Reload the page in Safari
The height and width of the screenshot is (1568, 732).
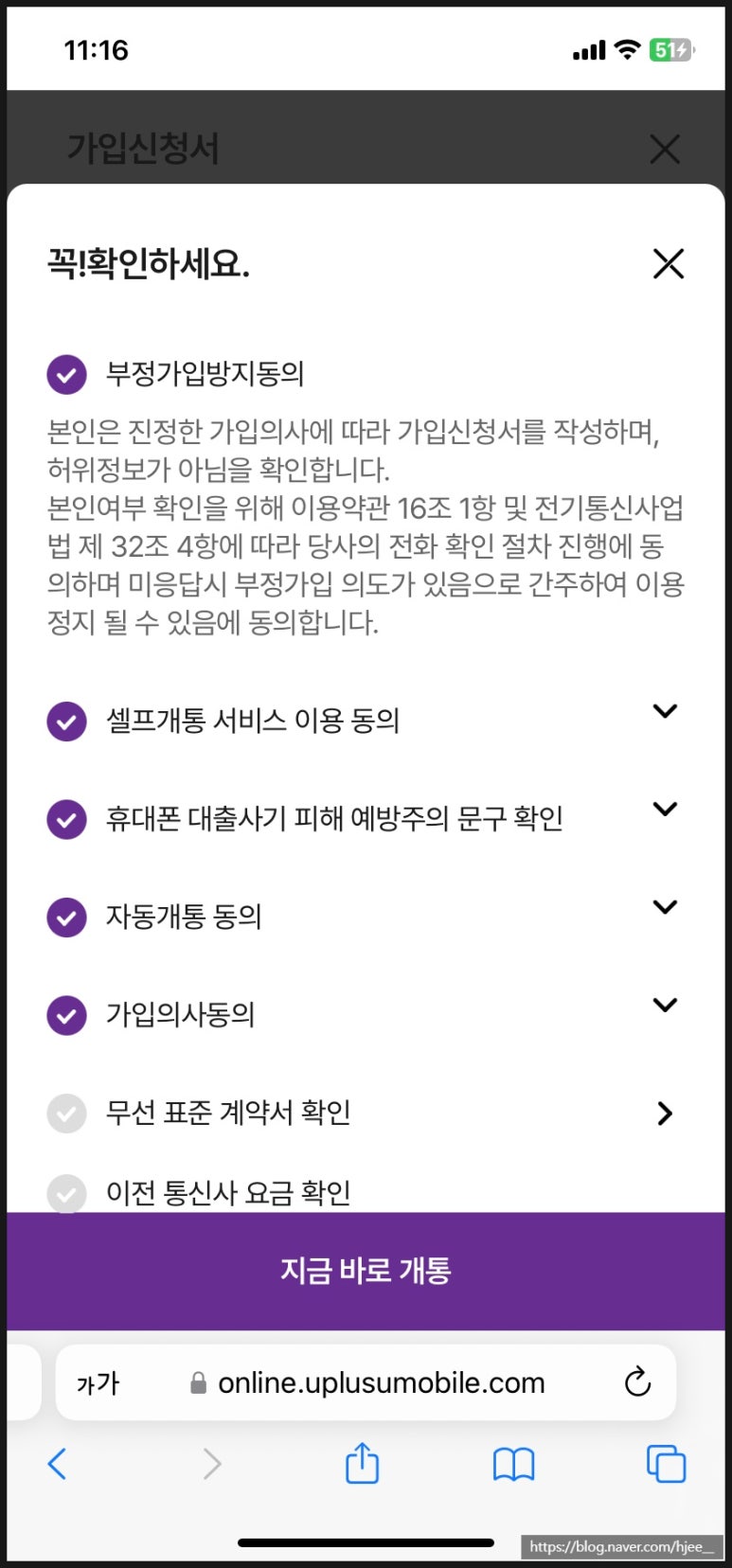(x=637, y=1382)
